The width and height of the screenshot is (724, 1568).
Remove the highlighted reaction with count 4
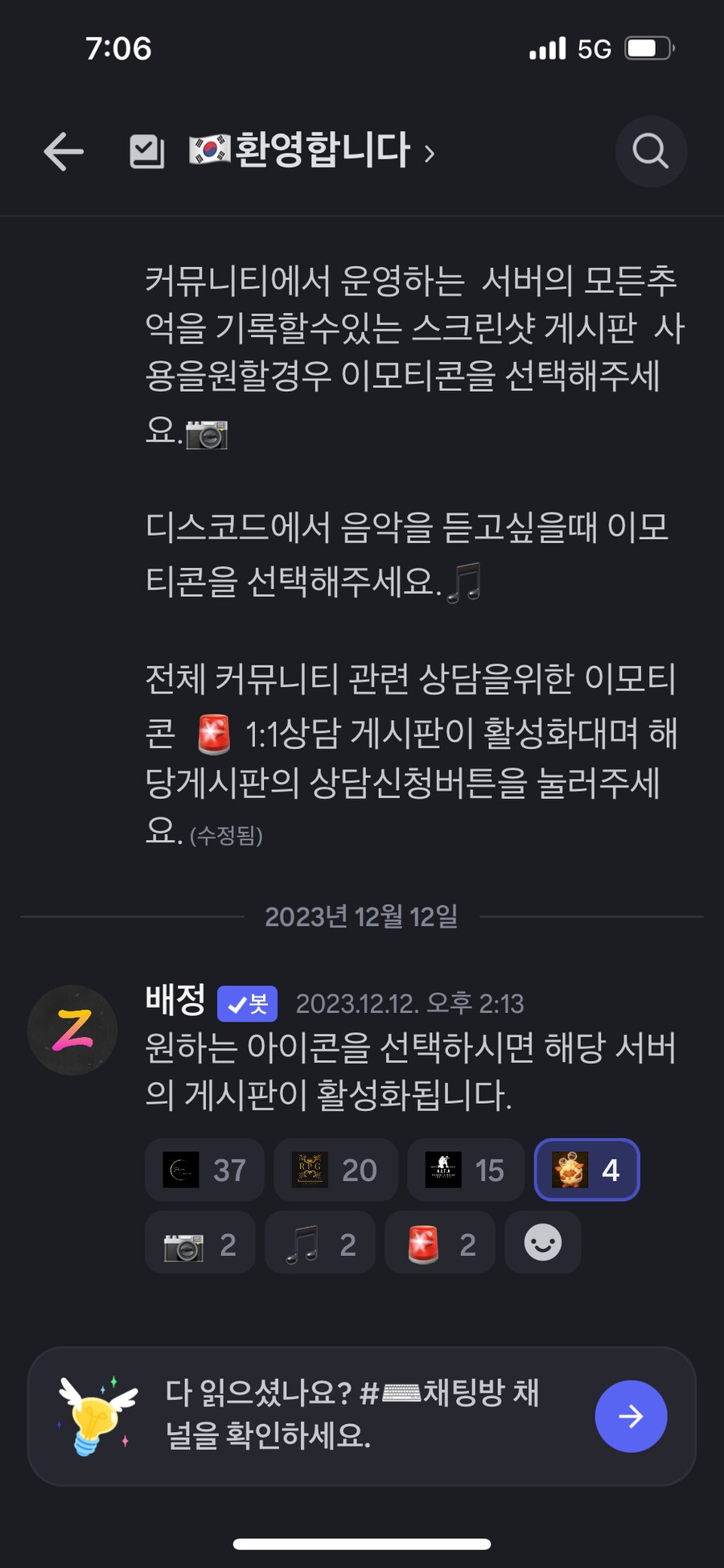coord(586,1170)
